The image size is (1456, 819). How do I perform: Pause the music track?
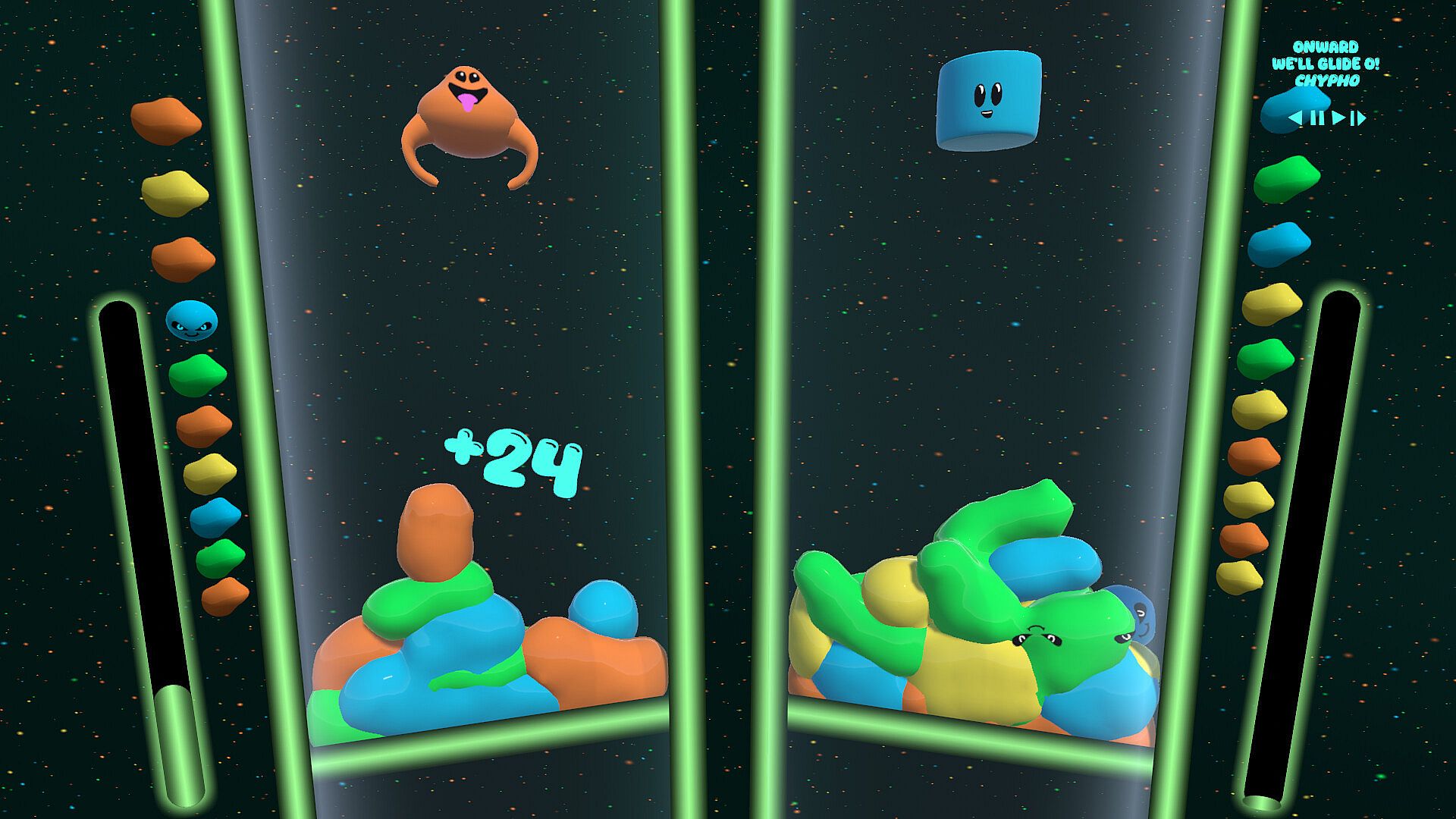(1317, 118)
